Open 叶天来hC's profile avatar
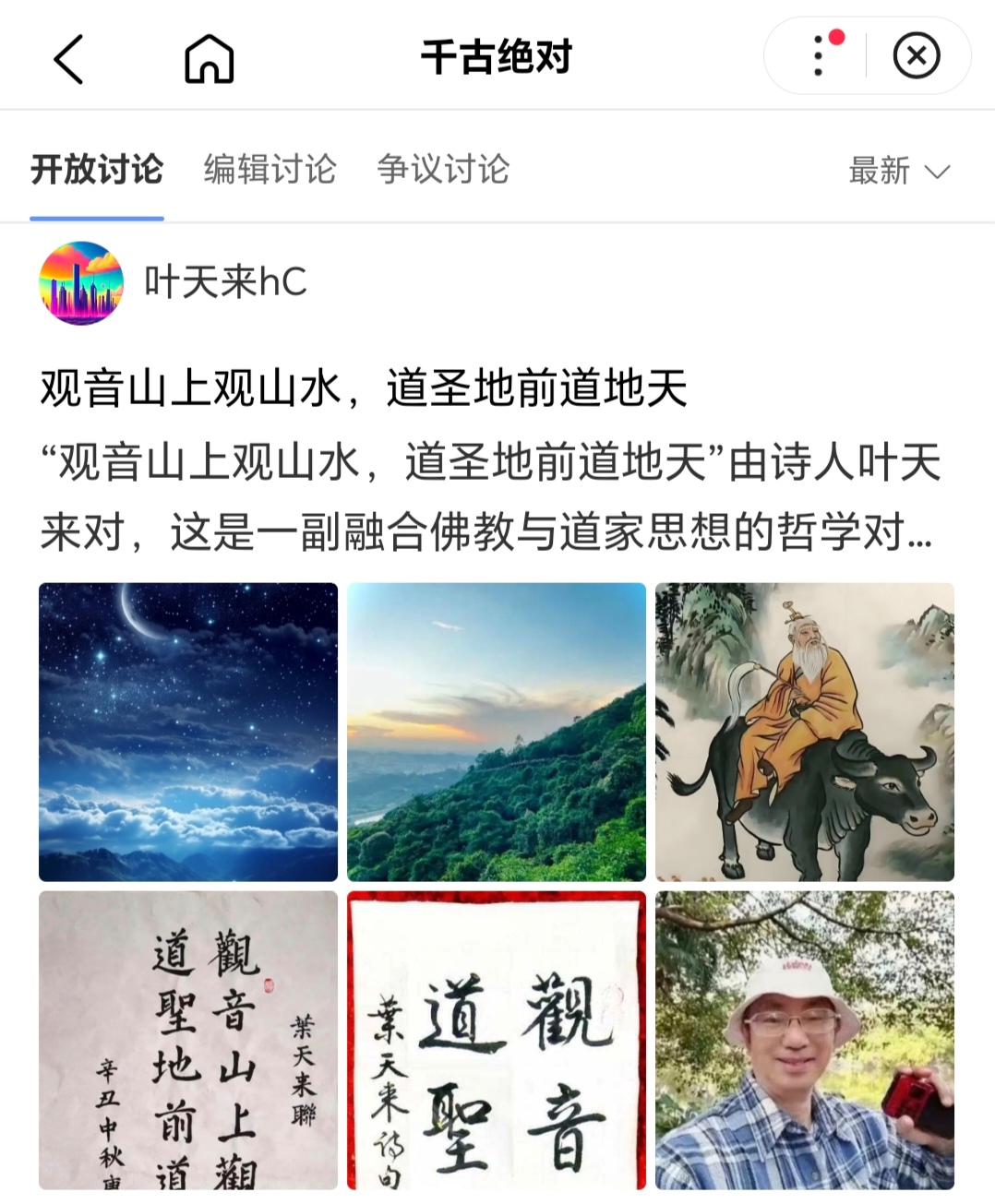 [x=81, y=282]
